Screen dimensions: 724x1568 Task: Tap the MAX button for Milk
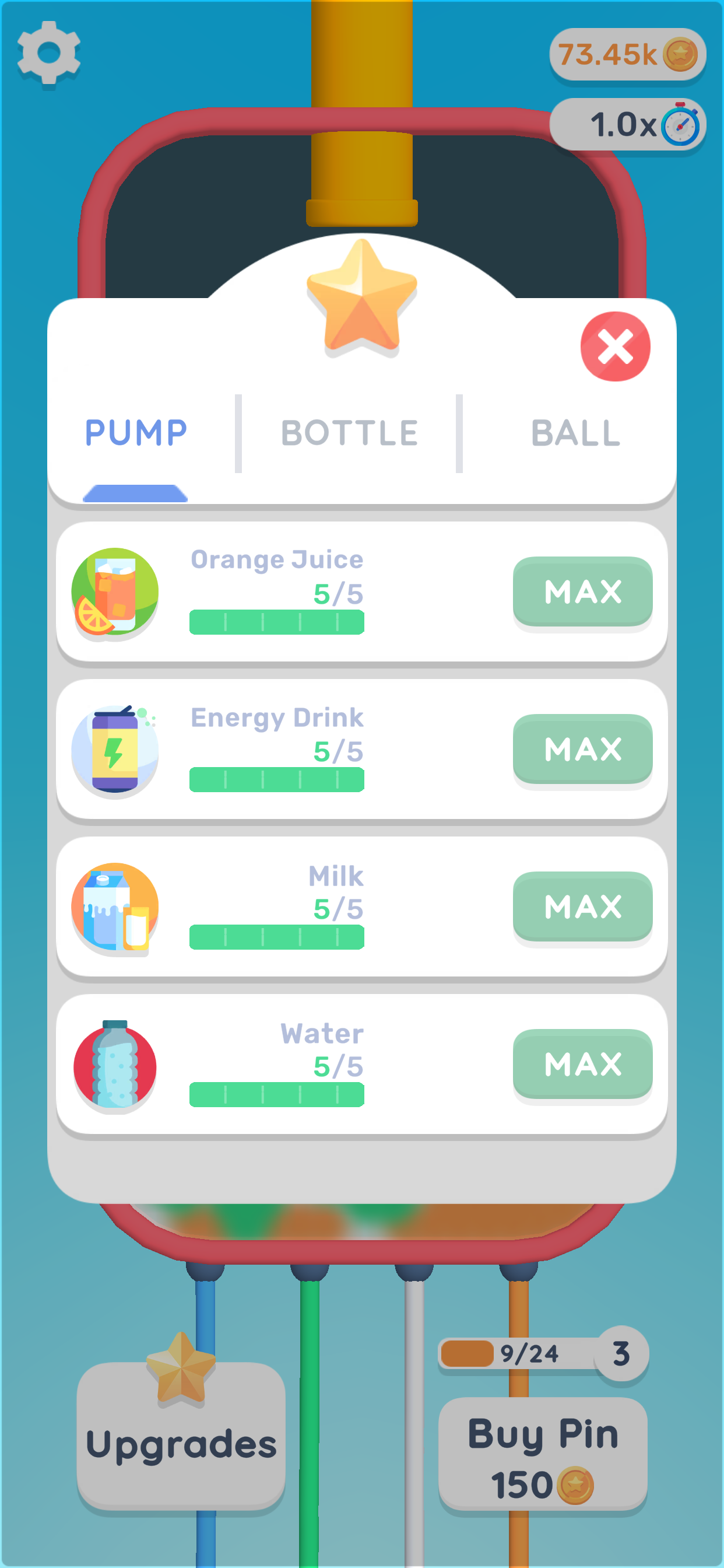click(582, 907)
